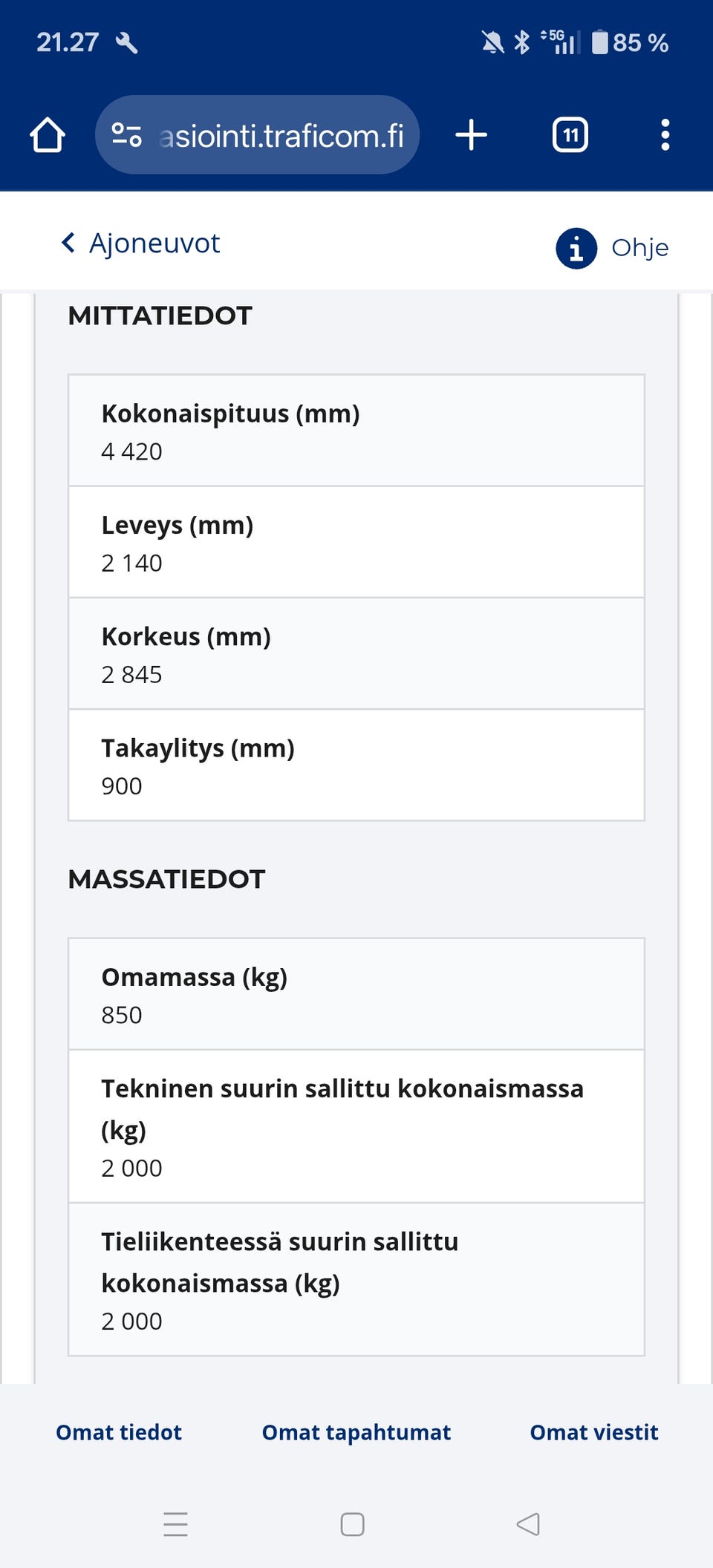Tap the muted notifications bell icon
This screenshot has height=1568, width=713.
(490, 41)
